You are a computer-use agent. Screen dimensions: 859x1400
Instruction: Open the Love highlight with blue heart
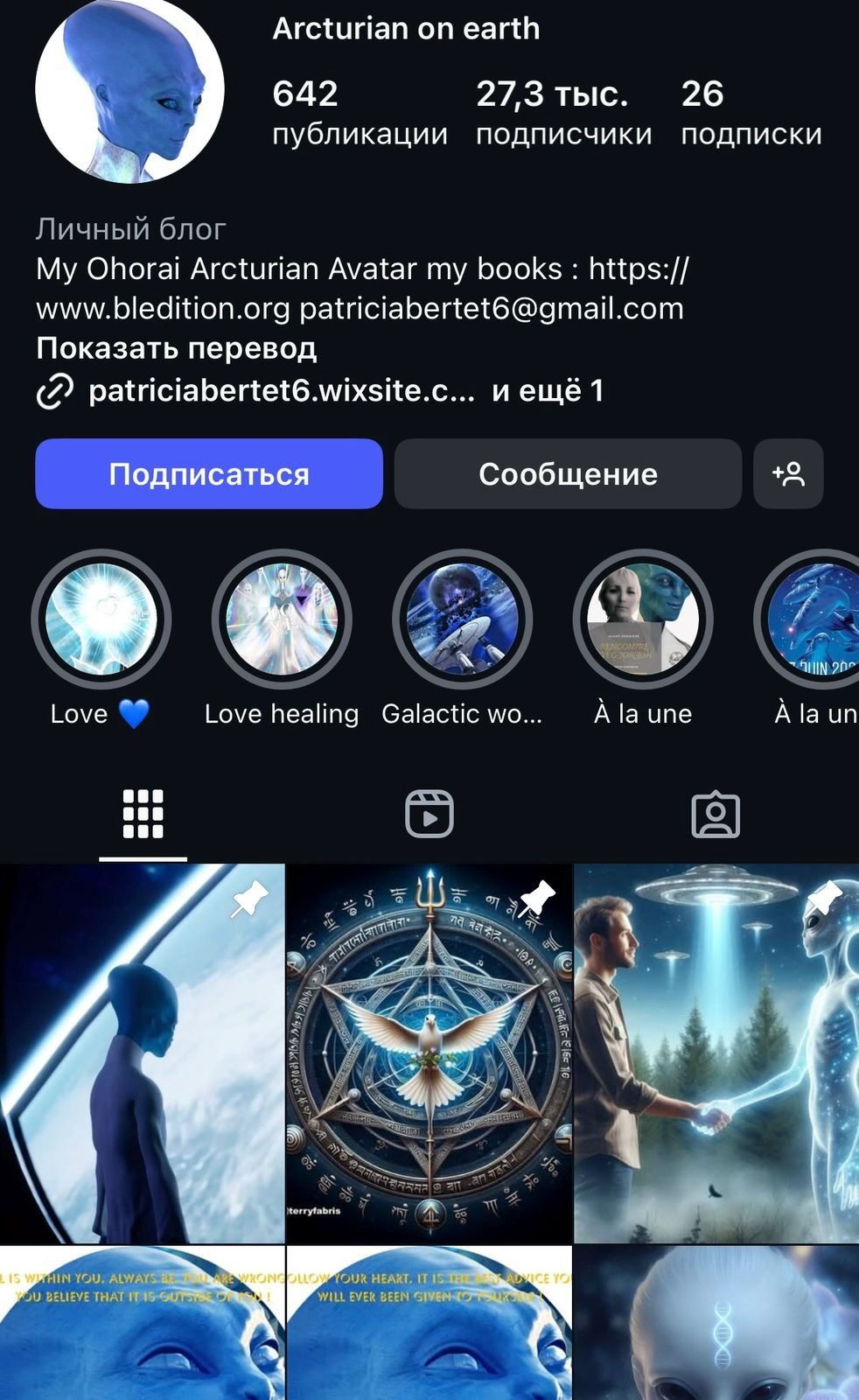(x=101, y=619)
